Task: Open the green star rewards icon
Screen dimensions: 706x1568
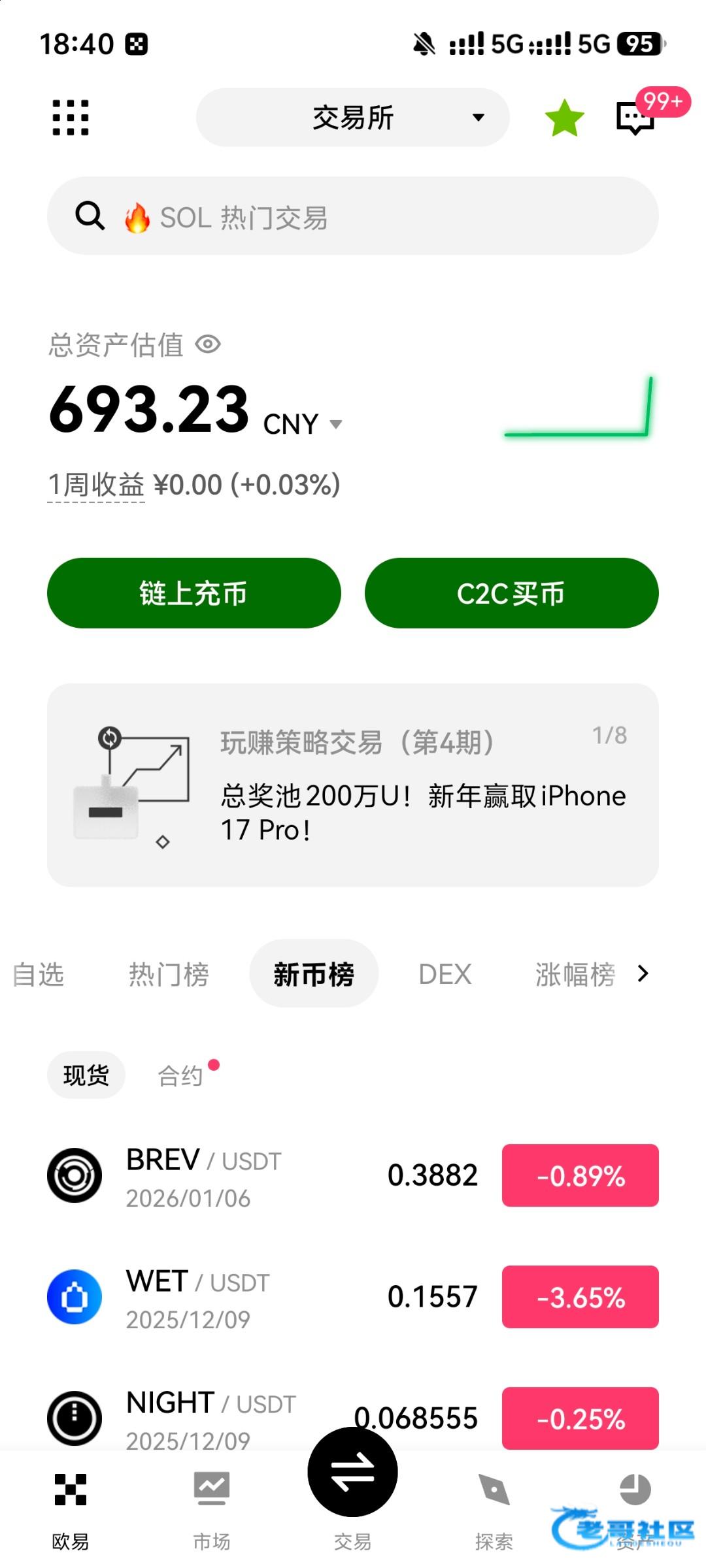Action: [x=564, y=118]
